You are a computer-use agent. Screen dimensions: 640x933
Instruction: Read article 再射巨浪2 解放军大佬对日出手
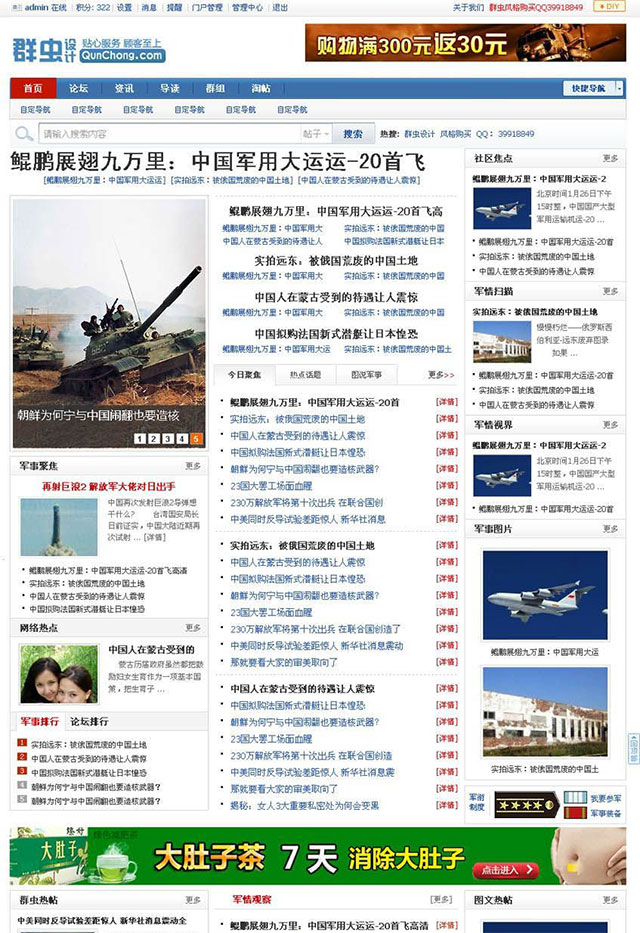coord(108,486)
